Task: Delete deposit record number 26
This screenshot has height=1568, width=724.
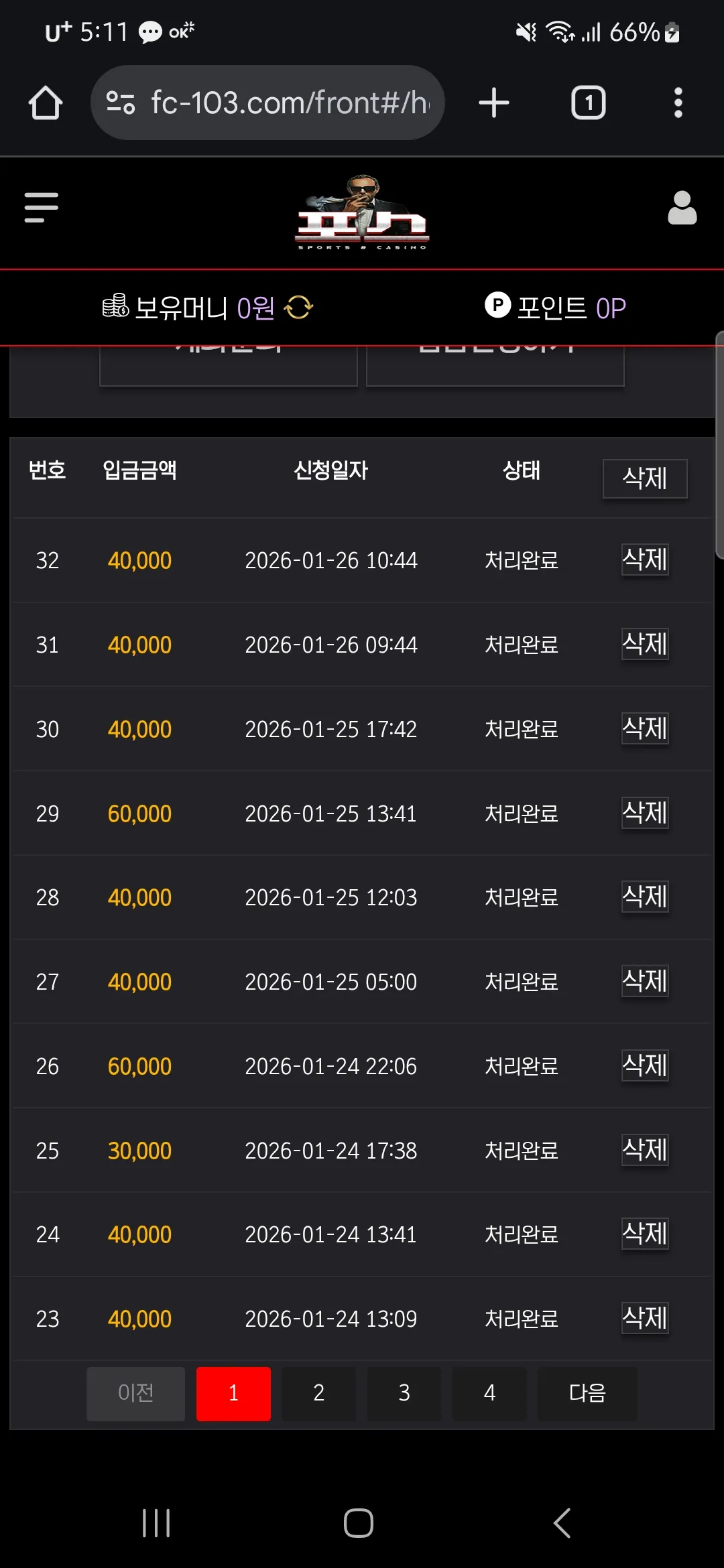Action: [645, 1065]
